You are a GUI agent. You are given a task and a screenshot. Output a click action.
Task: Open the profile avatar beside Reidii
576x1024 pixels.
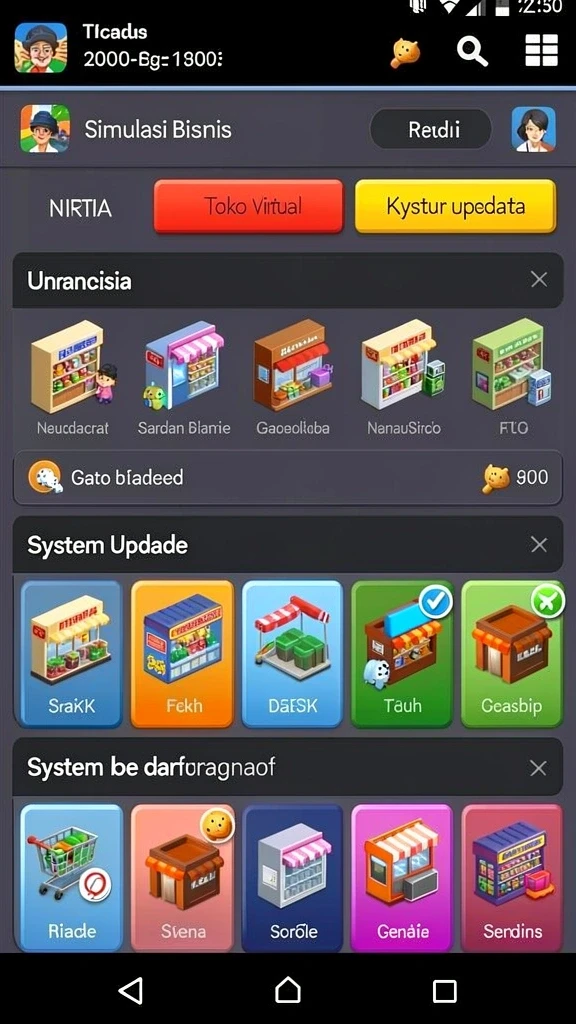534,129
